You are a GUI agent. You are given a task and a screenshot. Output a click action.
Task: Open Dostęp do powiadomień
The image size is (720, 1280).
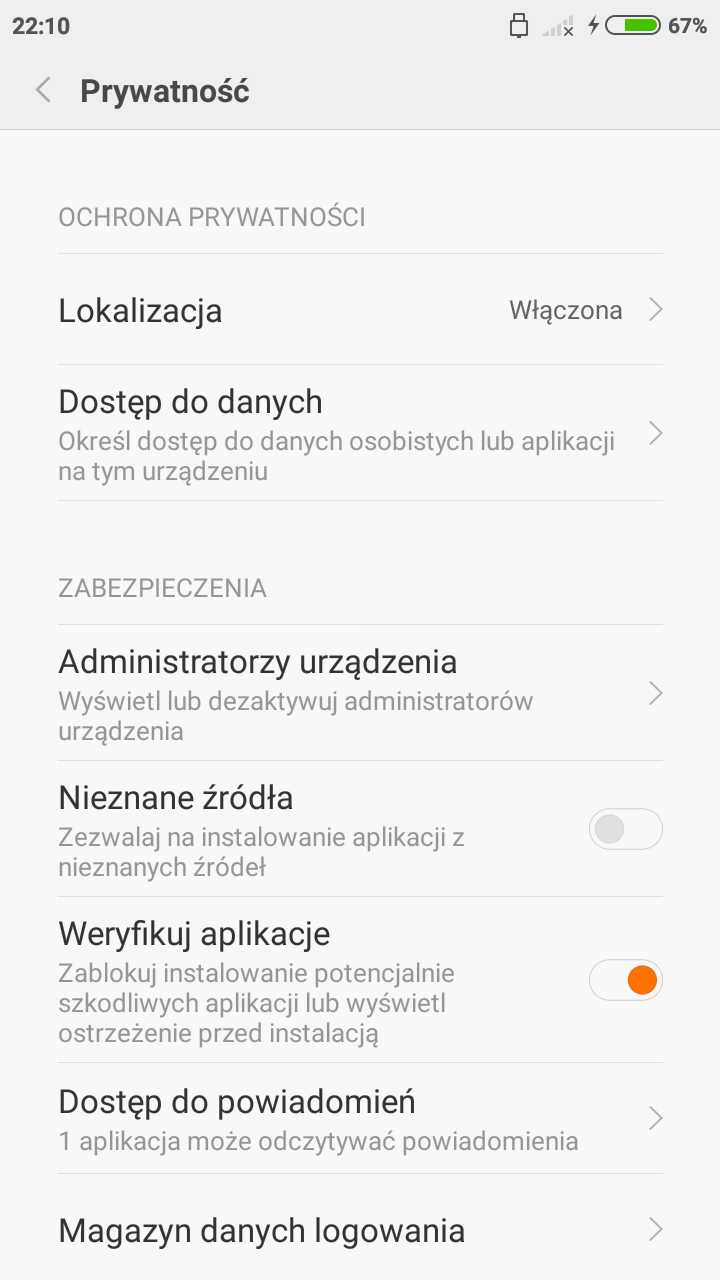point(360,1118)
